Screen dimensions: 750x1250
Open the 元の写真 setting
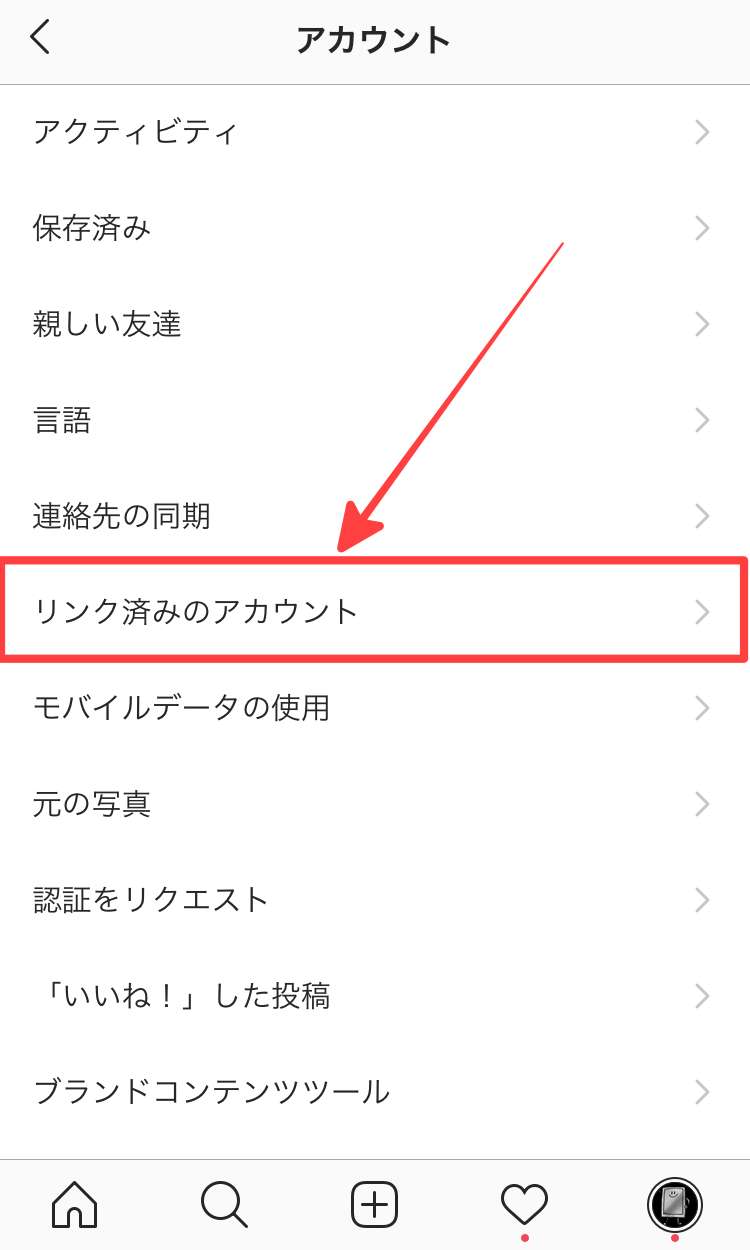374,804
